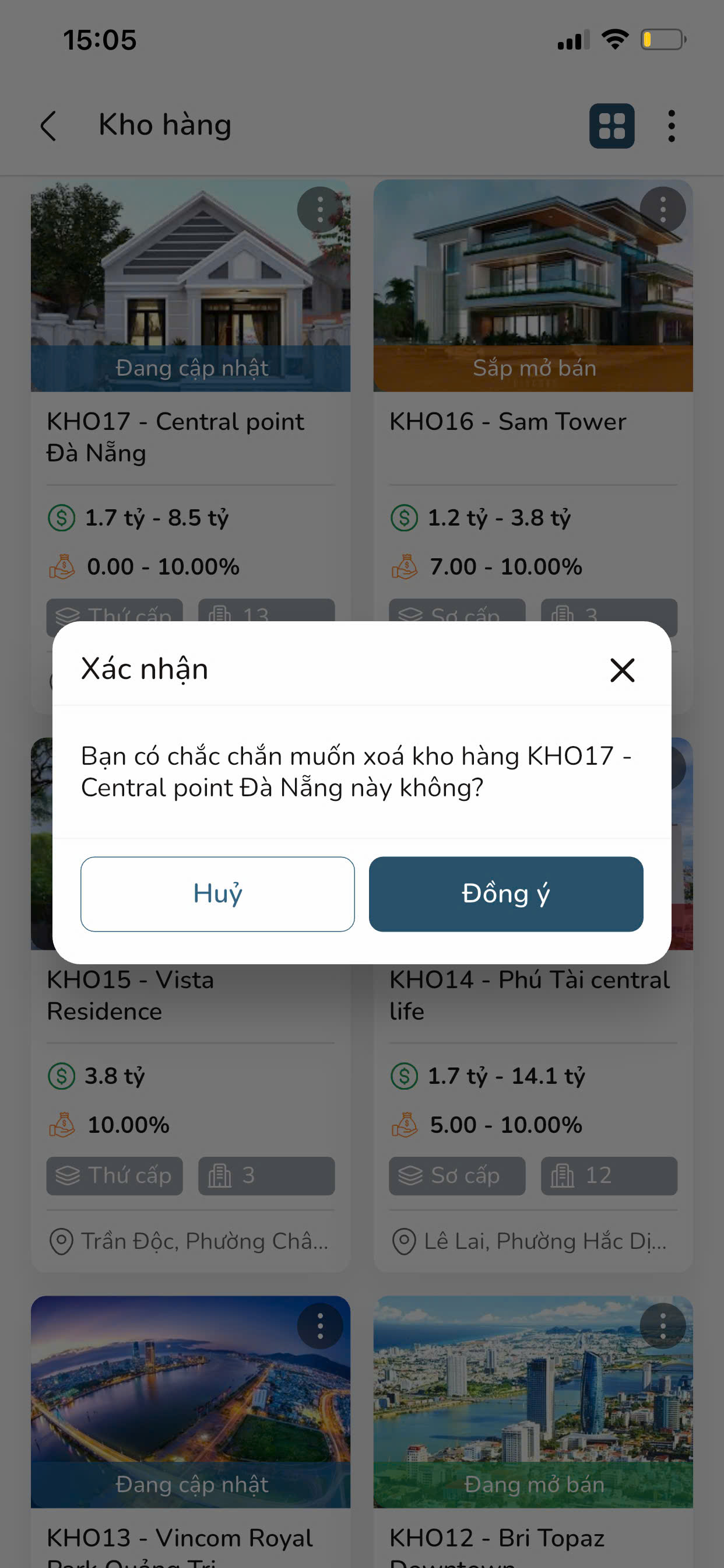Image resolution: width=724 pixels, height=1568 pixels.
Task: Confirm deletion with Đồng ý
Action: point(505,894)
